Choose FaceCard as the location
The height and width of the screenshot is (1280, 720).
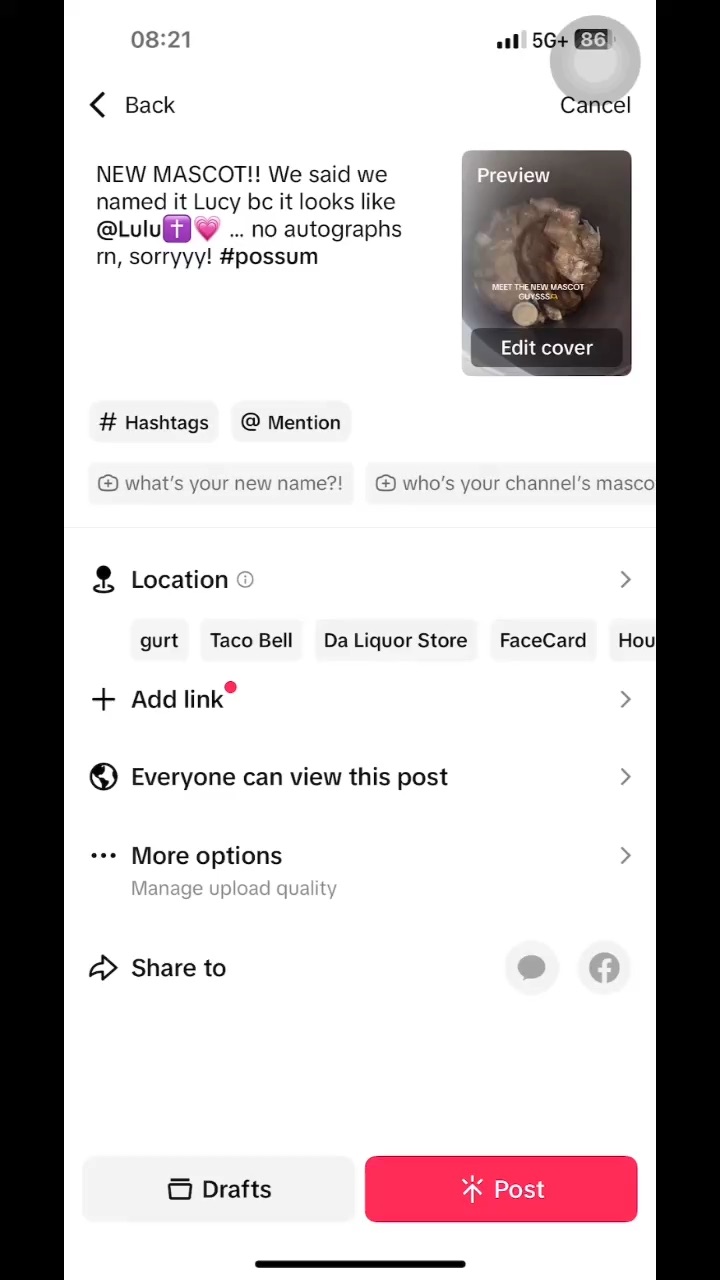[x=543, y=641]
